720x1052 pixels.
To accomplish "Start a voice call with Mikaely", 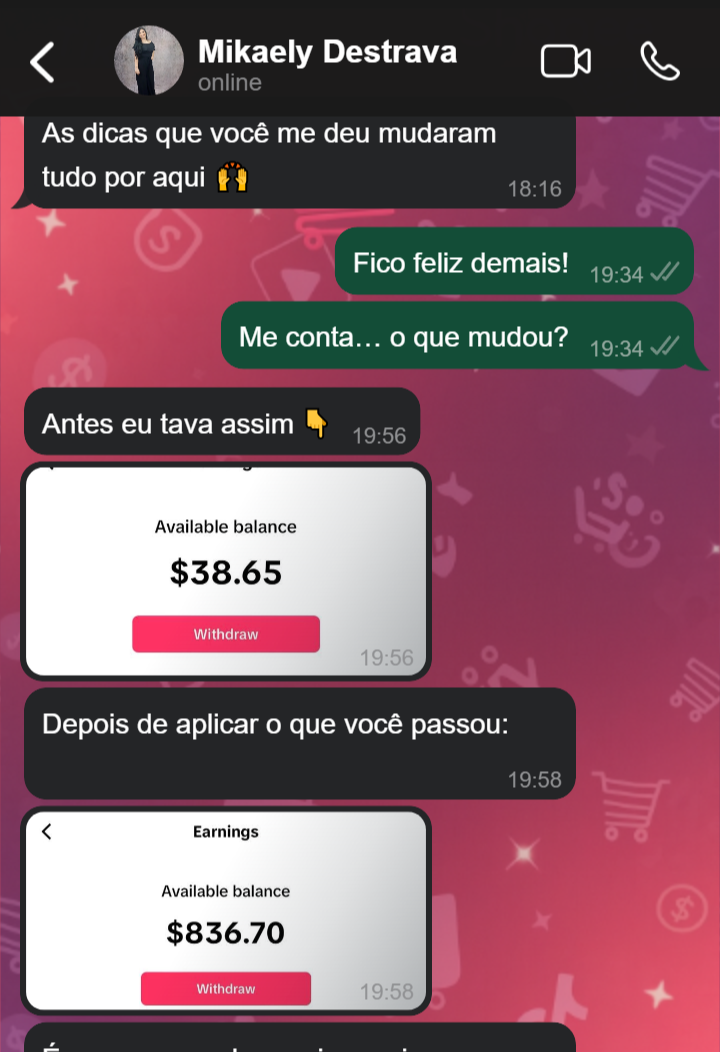I will click(x=659, y=62).
